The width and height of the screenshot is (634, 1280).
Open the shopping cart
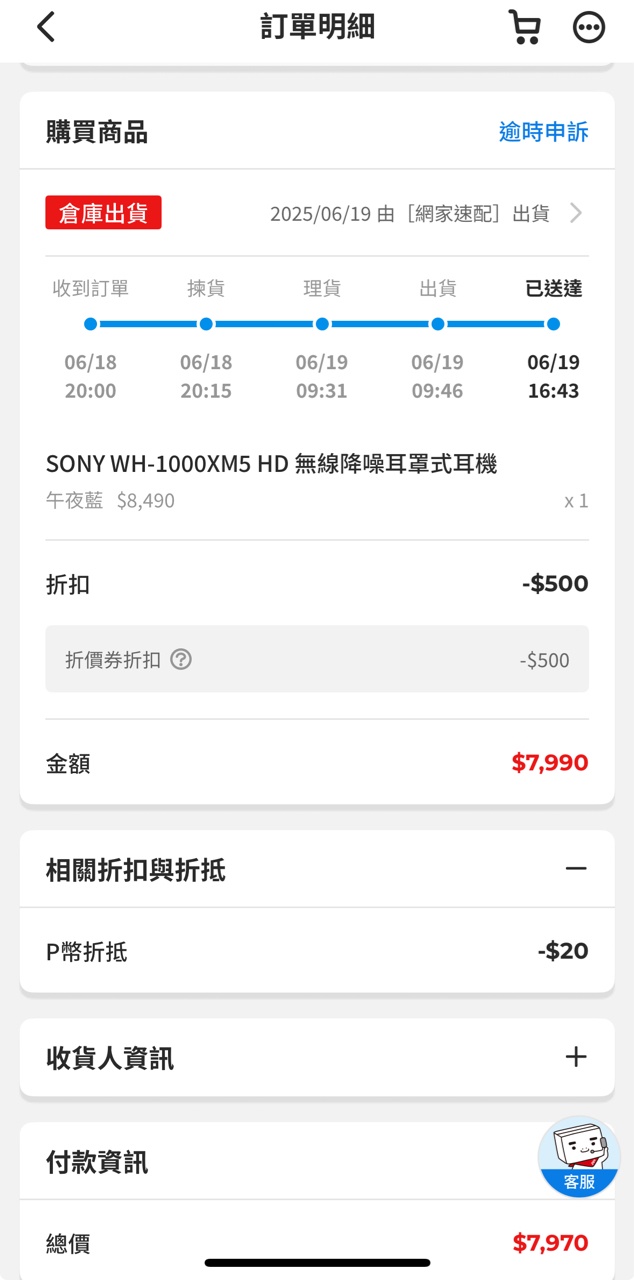tap(524, 27)
